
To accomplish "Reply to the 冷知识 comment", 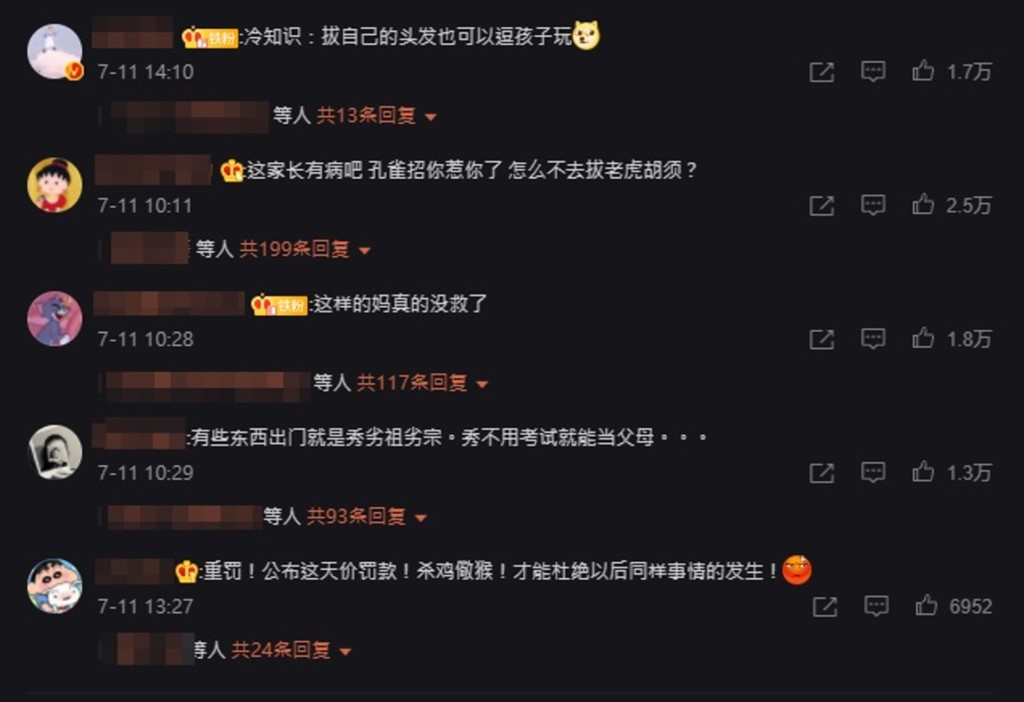I will (873, 71).
